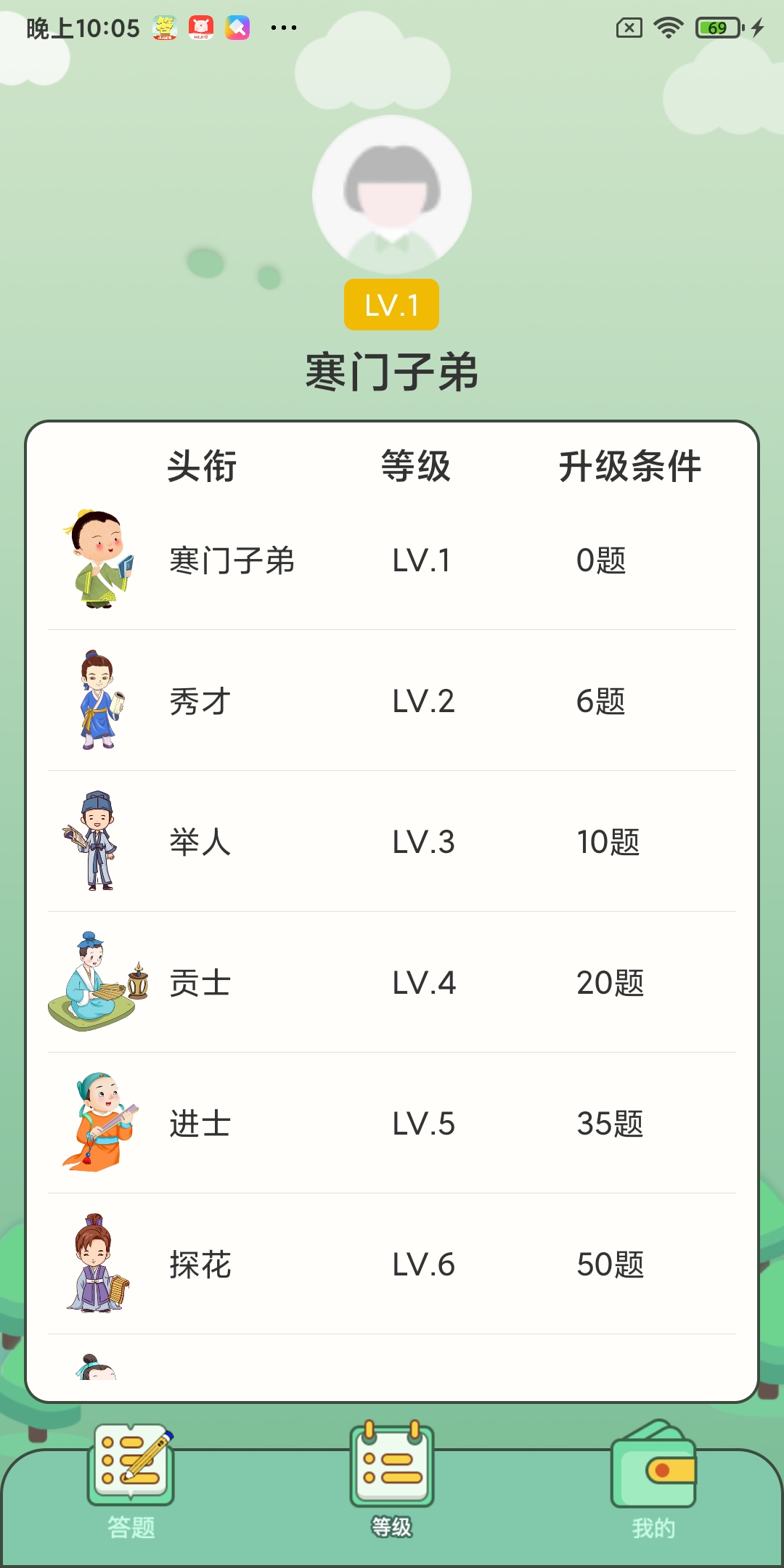Image resolution: width=784 pixels, height=1568 pixels.
Task: Click the 寒门子弟 scholar character icon
Action: coord(99,560)
